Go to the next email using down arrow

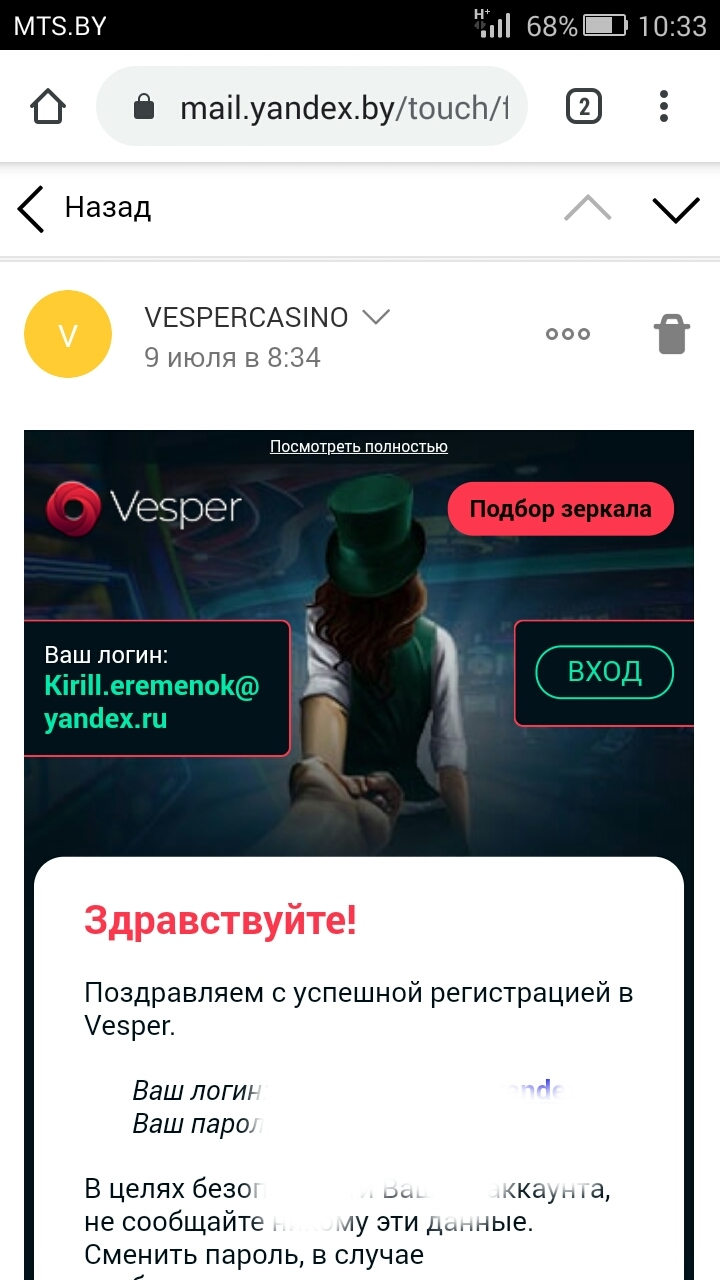coord(675,208)
